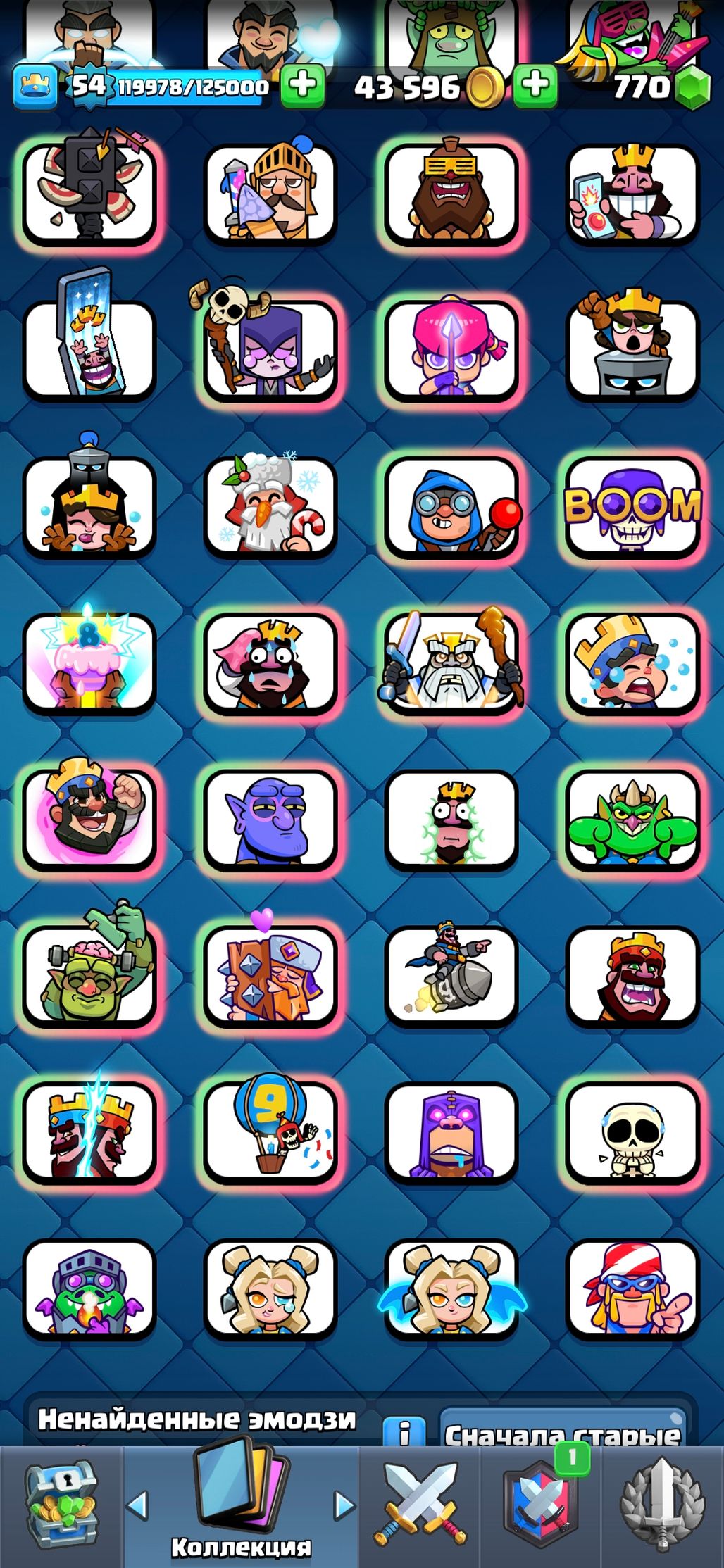
Task: Select the birthday cake number 8 emote
Action: tap(89, 662)
